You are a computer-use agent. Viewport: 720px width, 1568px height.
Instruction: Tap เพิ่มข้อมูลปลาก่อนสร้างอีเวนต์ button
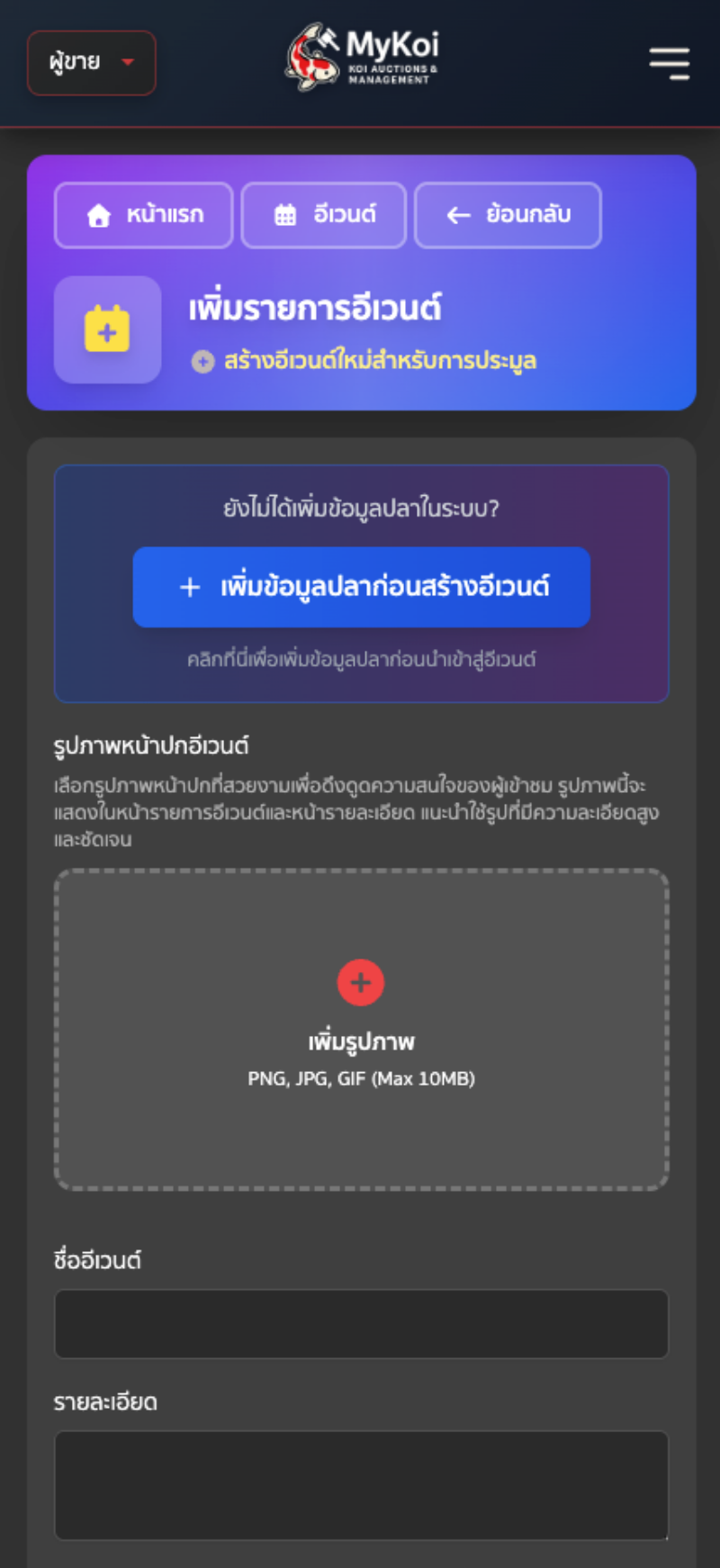(361, 587)
